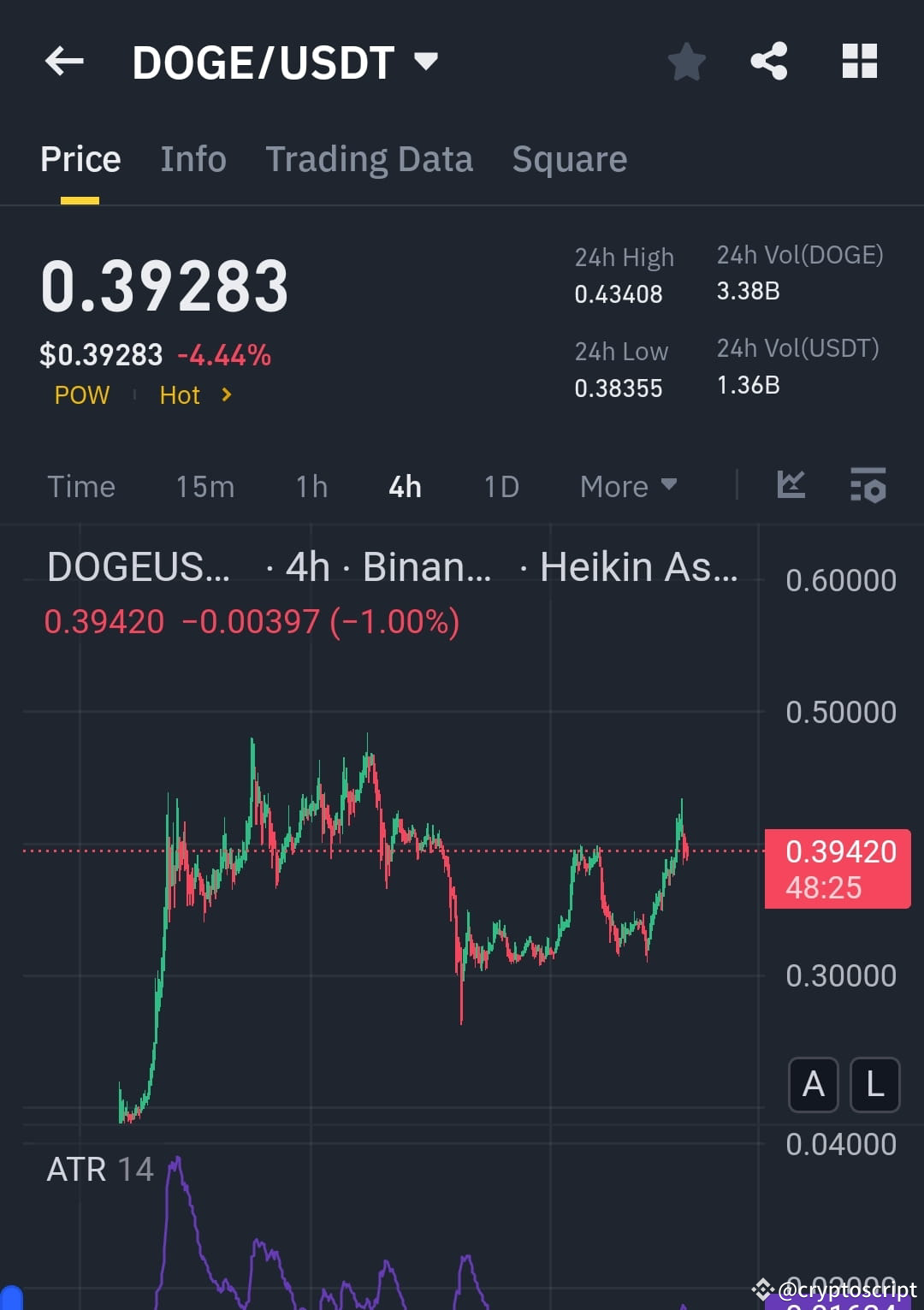This screenshot has width=924, height=1310.
Task: Tap the POW label
Action: tap(81, 395)
